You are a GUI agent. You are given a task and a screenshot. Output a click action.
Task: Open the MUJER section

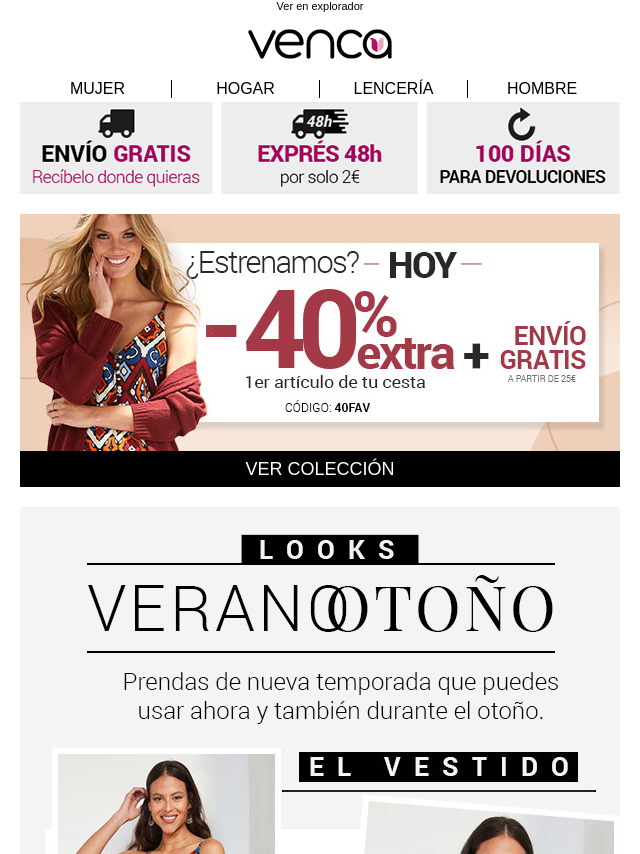[97, 88]
